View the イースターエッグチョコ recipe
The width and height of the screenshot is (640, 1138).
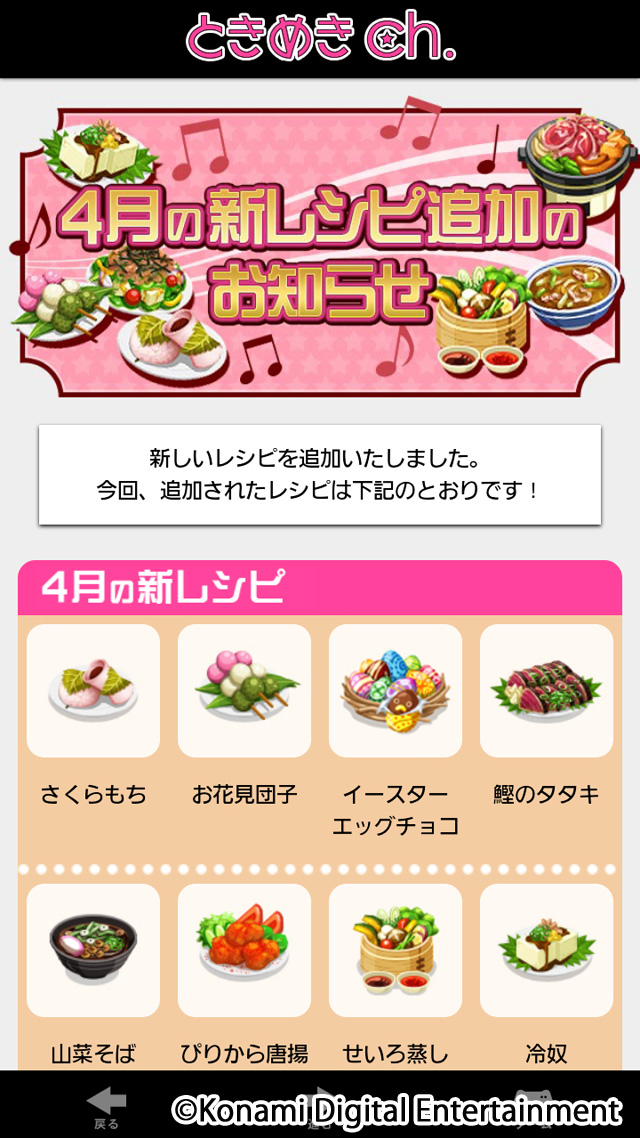coord(395,690)
